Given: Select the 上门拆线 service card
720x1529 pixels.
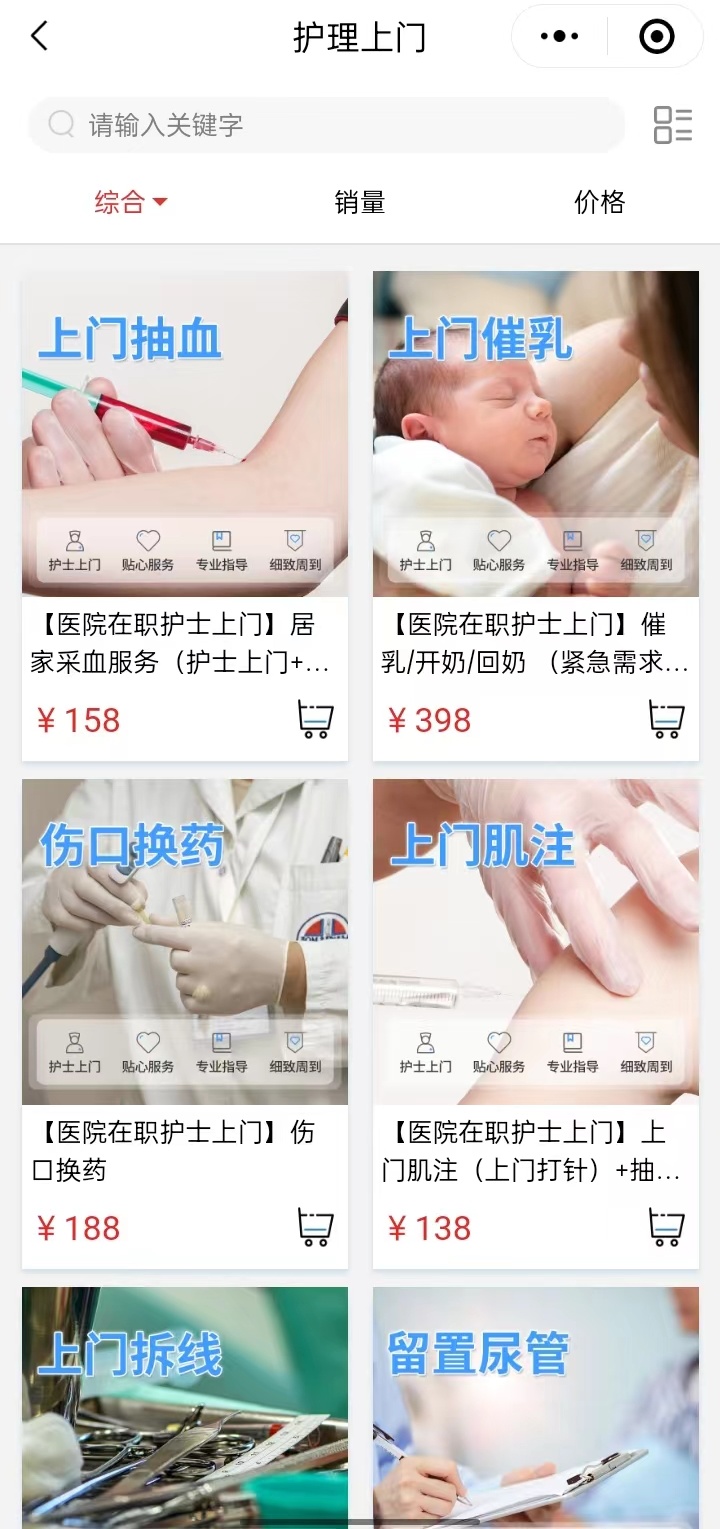Looking at the screenshot, I should 185,1405.
